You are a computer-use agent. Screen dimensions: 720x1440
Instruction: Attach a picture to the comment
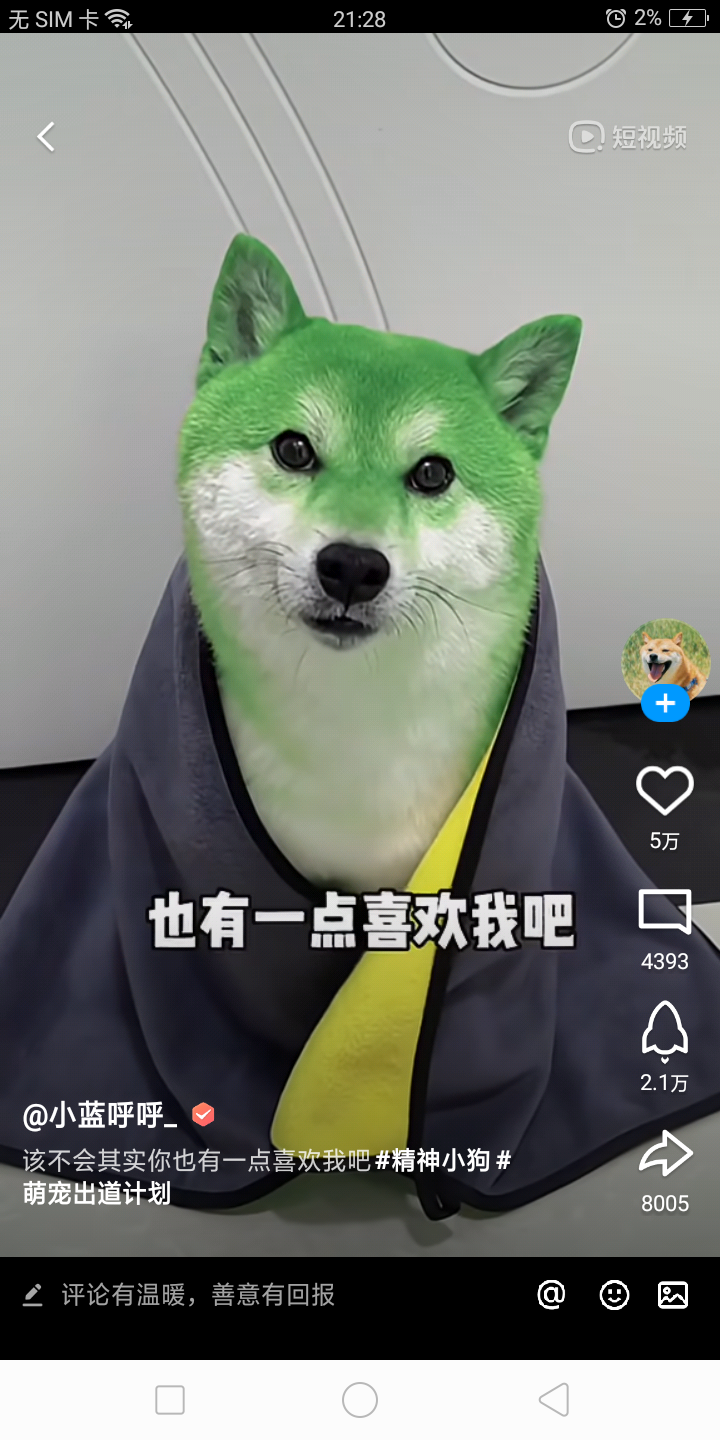(673, 1295)
